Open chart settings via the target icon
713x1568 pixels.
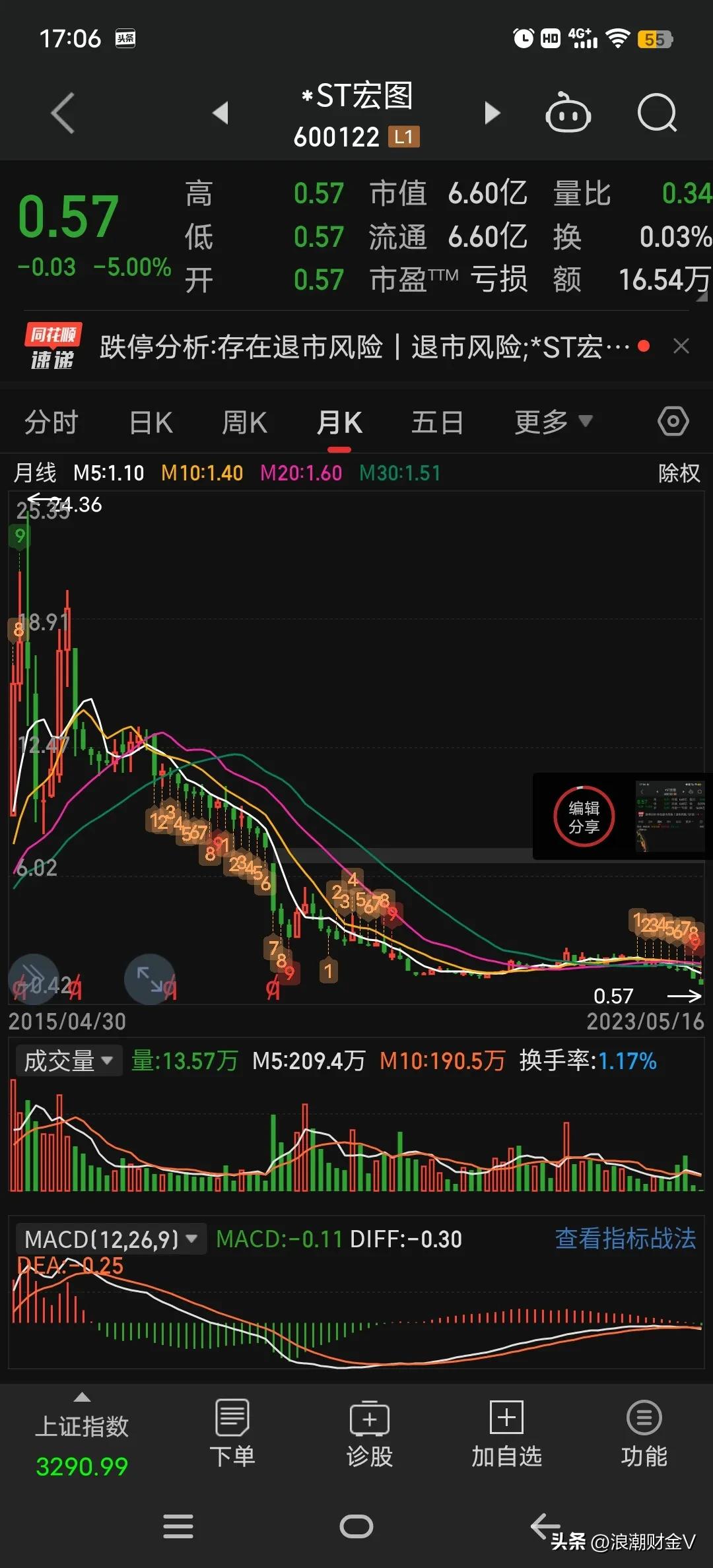tap(673, 420)
